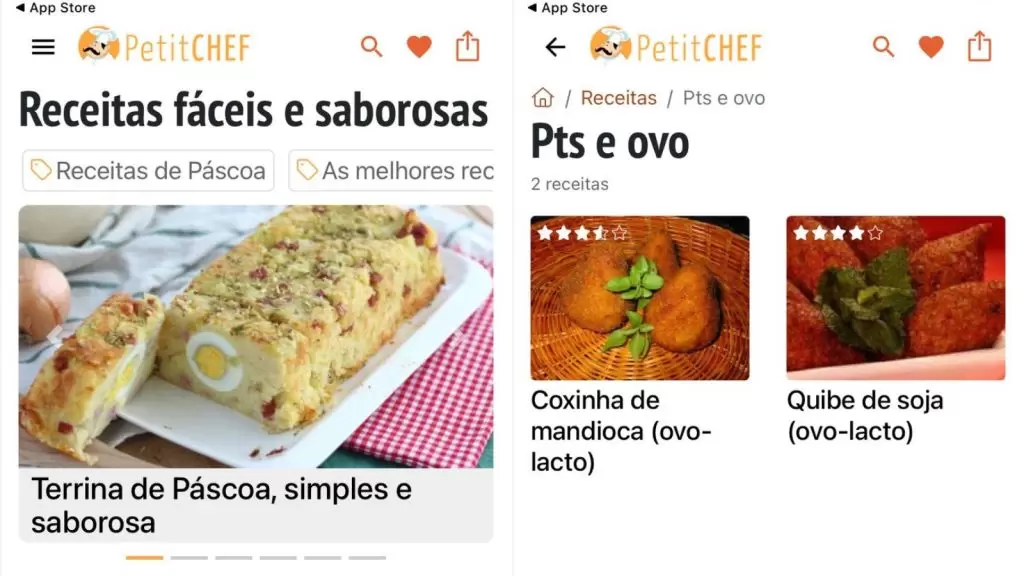The width and height of the screenshot is (1024, 576).
Task: Open the Receitas de Páscoa tag chip
Action: coord(148,171)
